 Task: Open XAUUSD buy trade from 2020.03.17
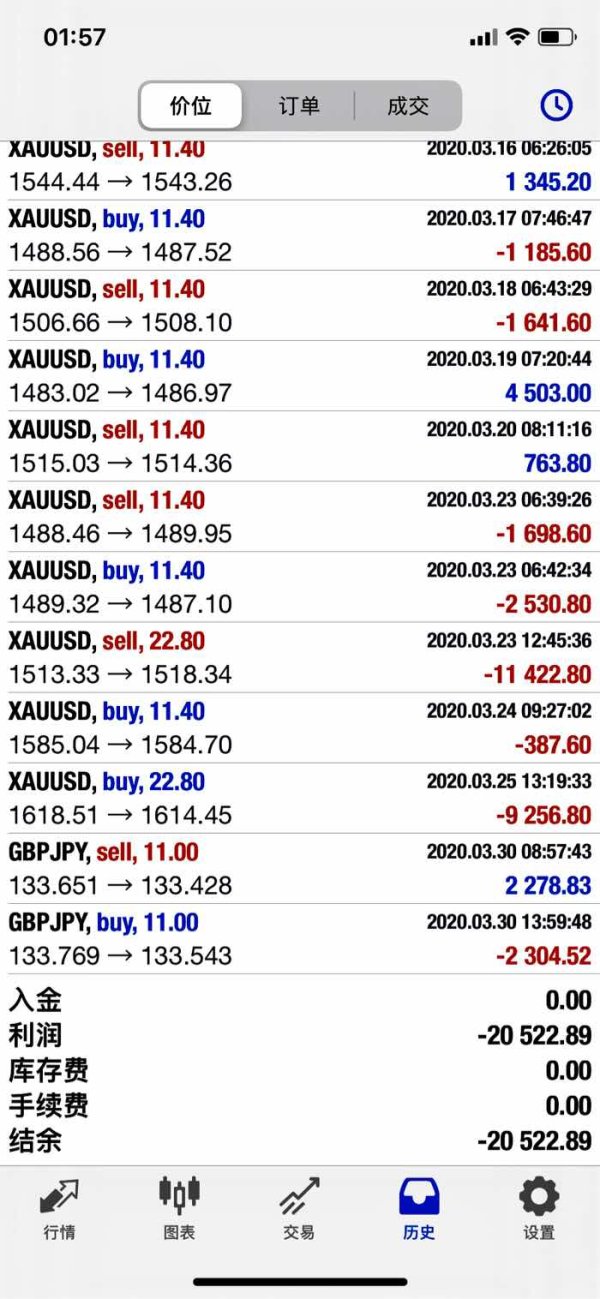[300, 235]
